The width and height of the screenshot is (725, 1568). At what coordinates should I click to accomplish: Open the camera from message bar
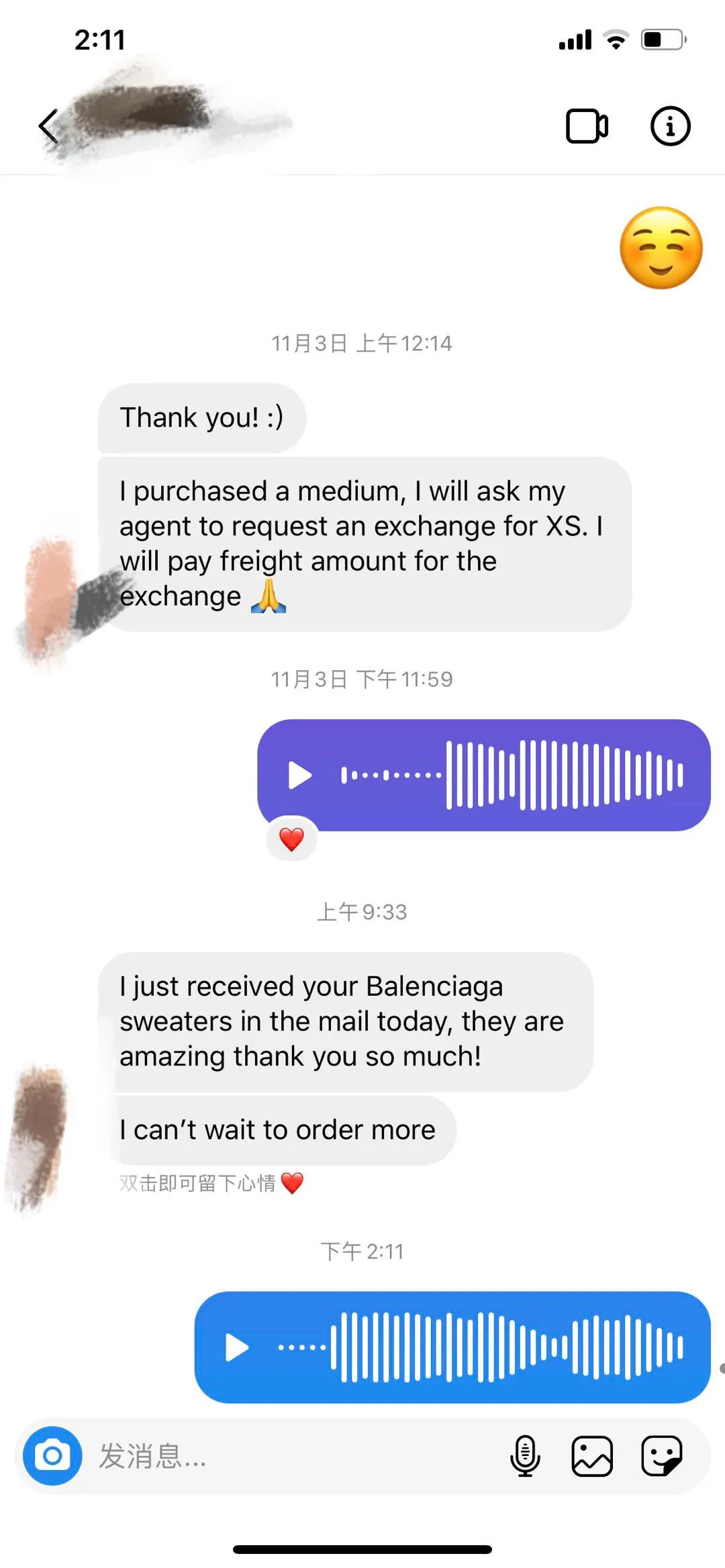pos(52,1456)
